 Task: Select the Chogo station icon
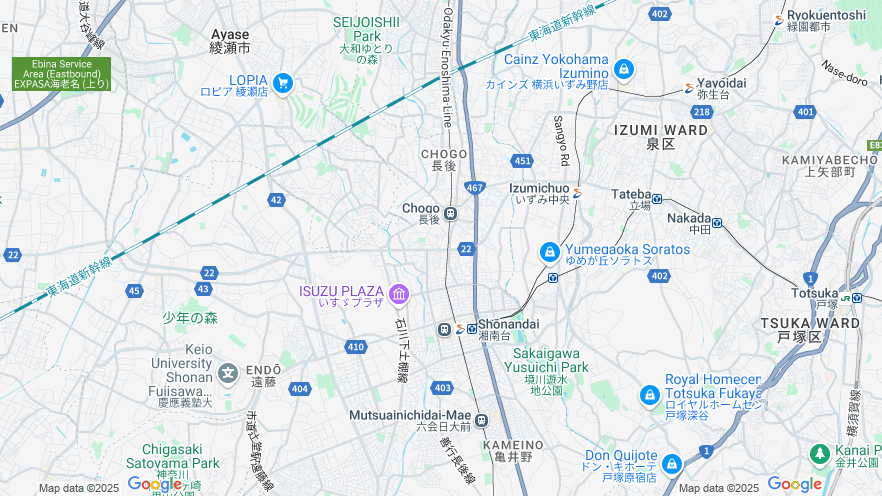point(451,212)
